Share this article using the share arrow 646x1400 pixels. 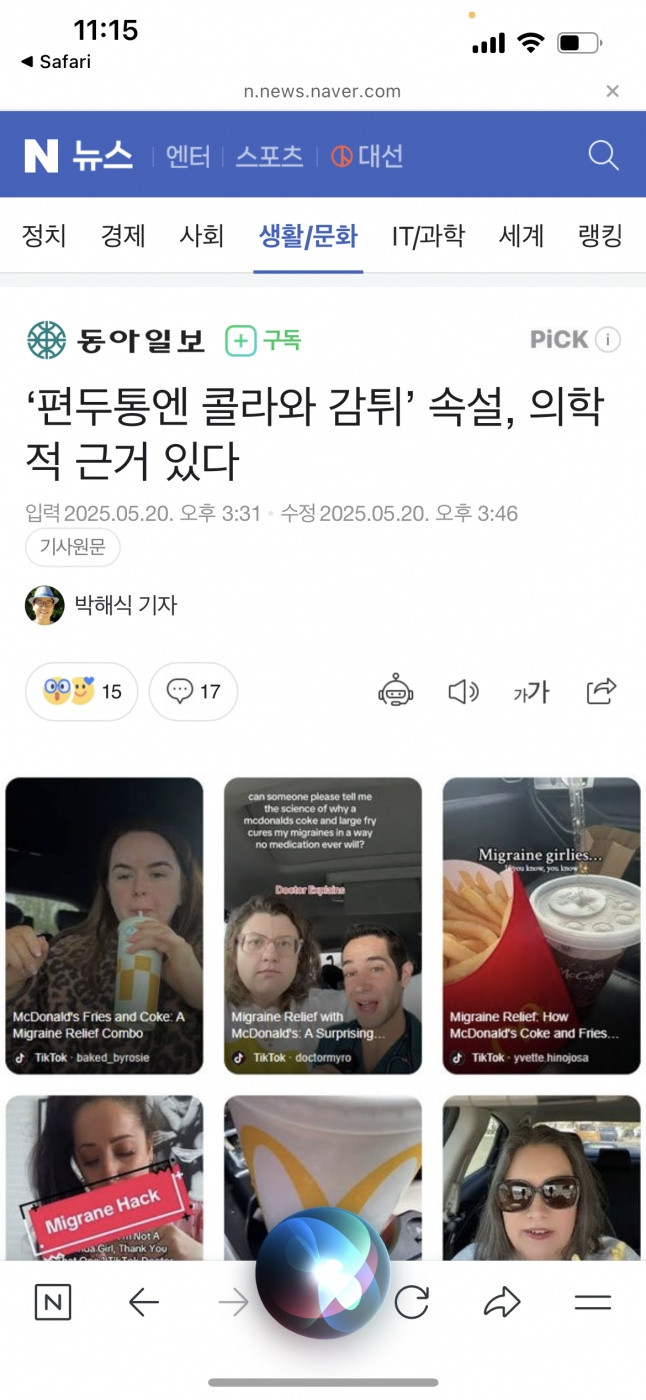(x=601, y=691)
